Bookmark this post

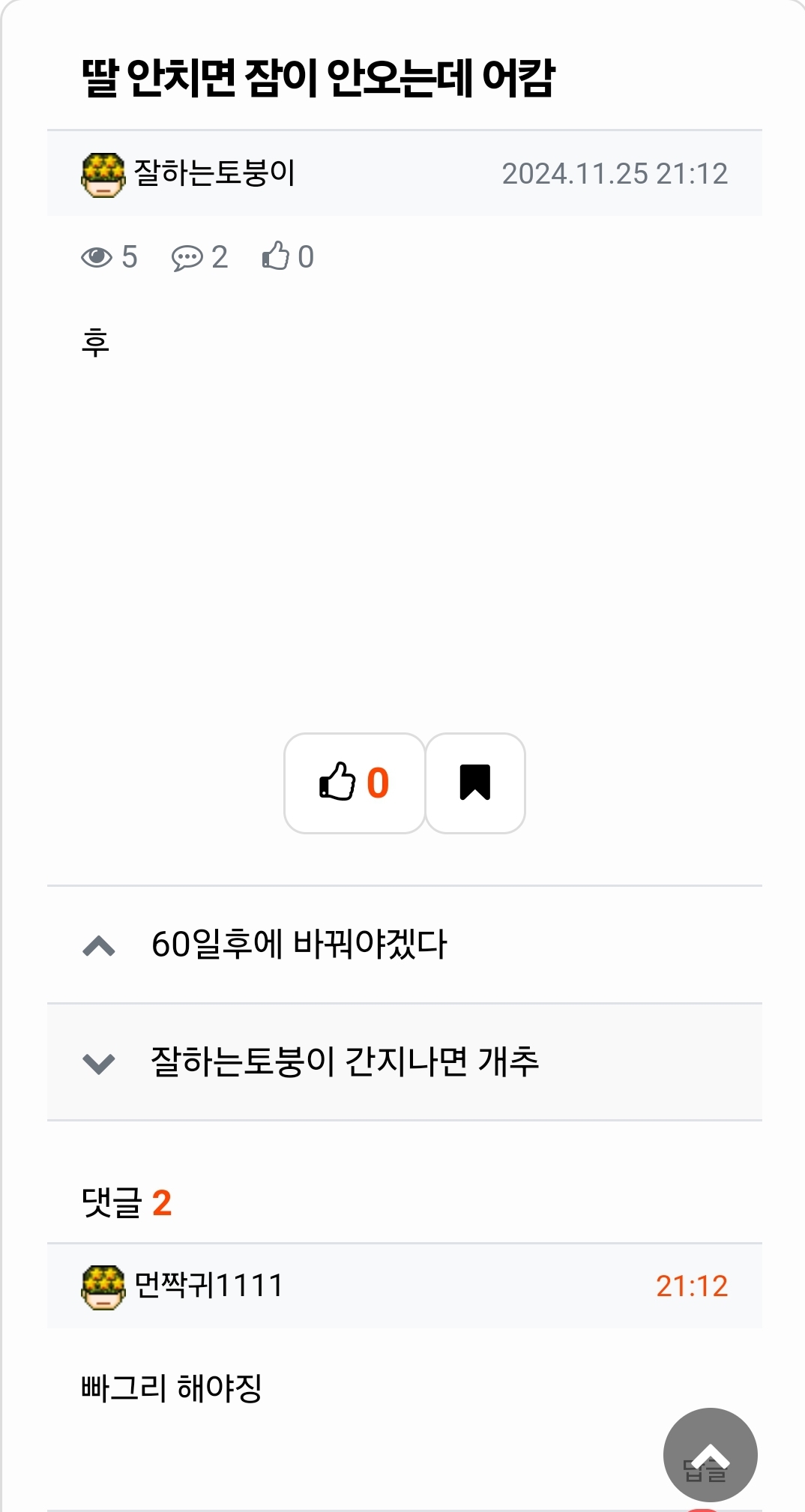(474, 783)
